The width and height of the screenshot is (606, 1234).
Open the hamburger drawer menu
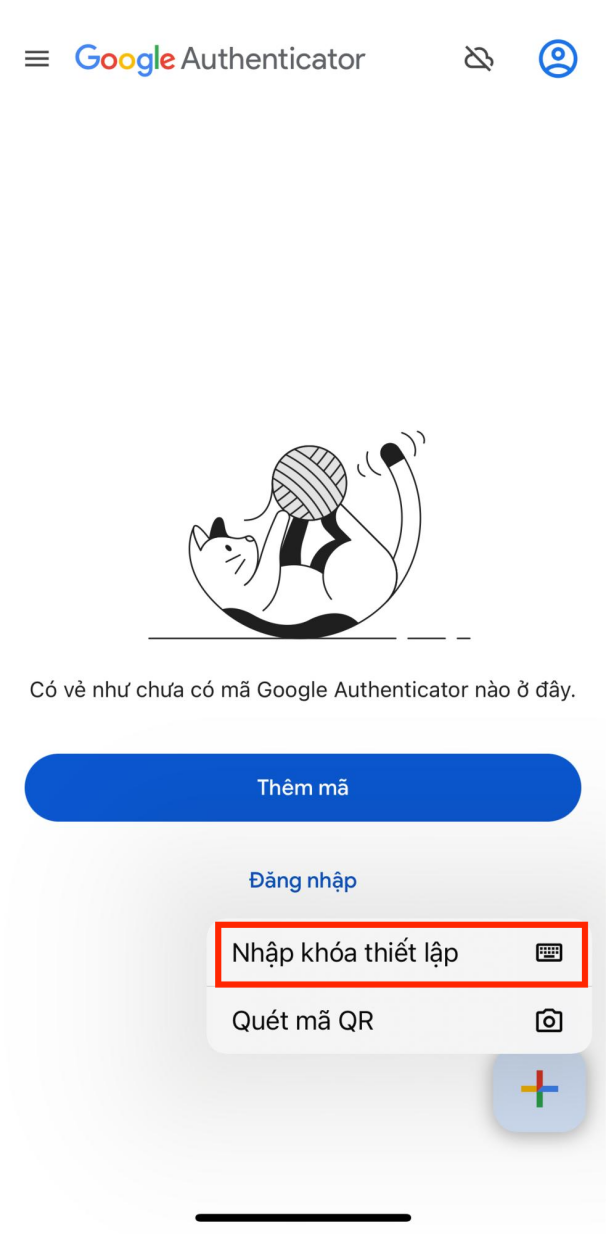click(x=37, y=59)
